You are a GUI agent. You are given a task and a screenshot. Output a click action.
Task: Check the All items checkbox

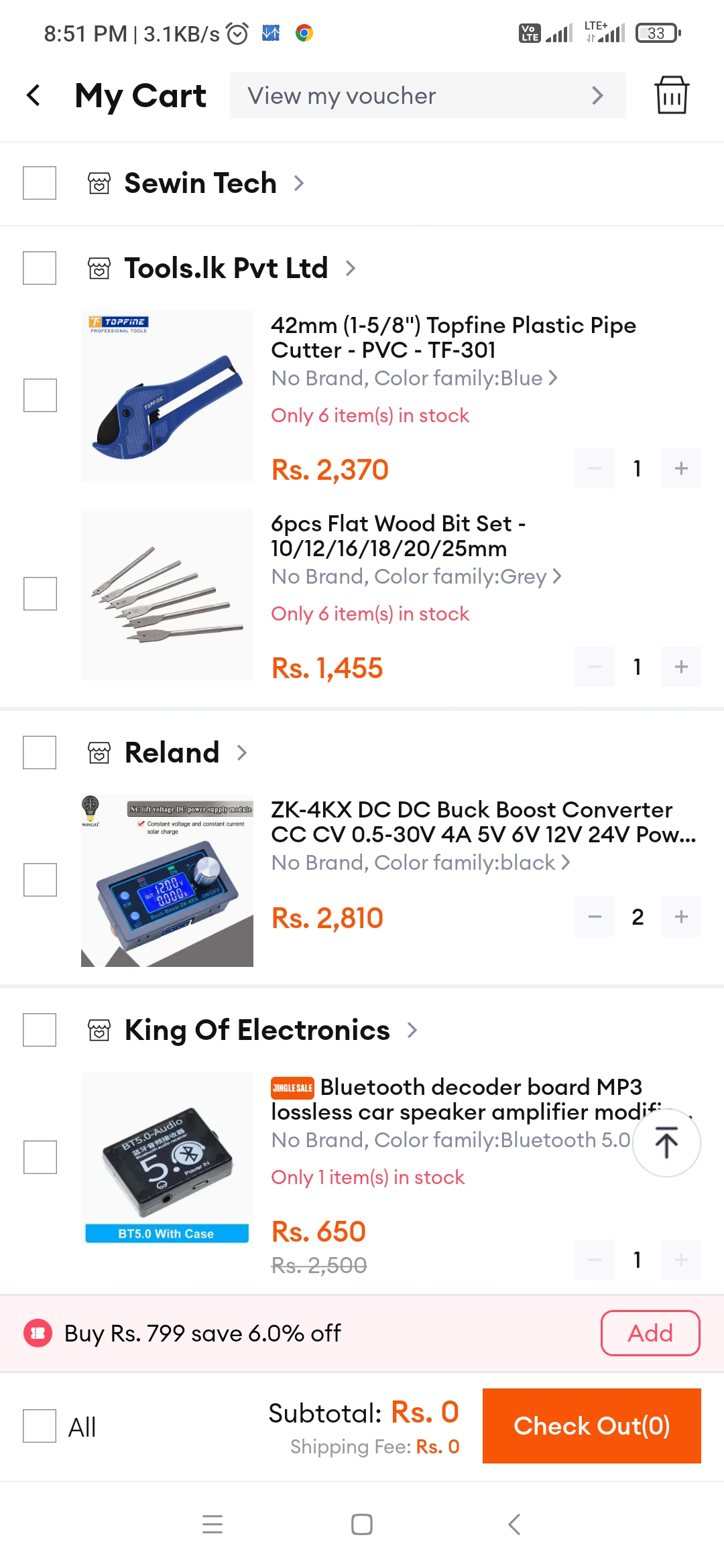(40, 1426)
